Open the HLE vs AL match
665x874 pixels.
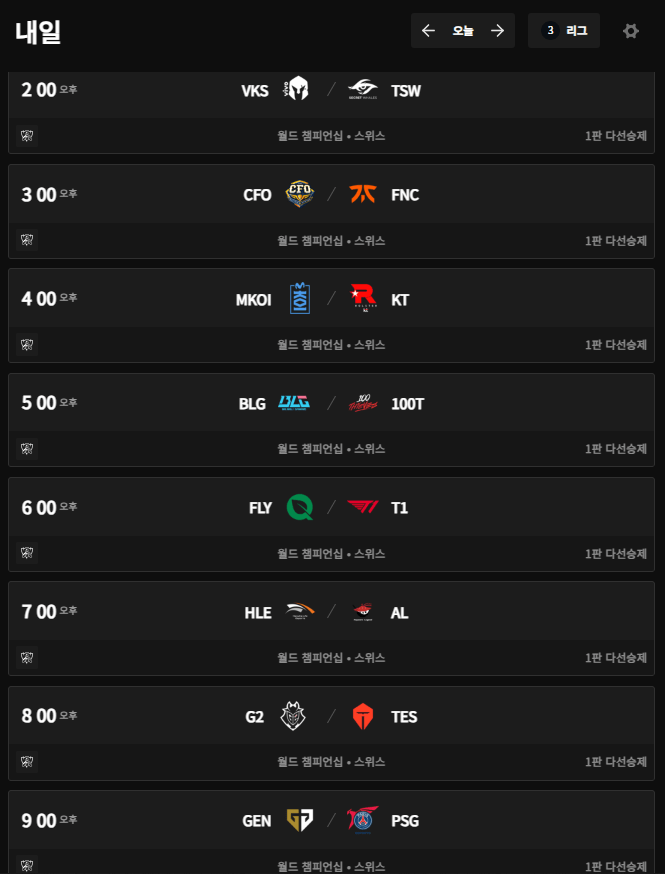click(331, 613)
